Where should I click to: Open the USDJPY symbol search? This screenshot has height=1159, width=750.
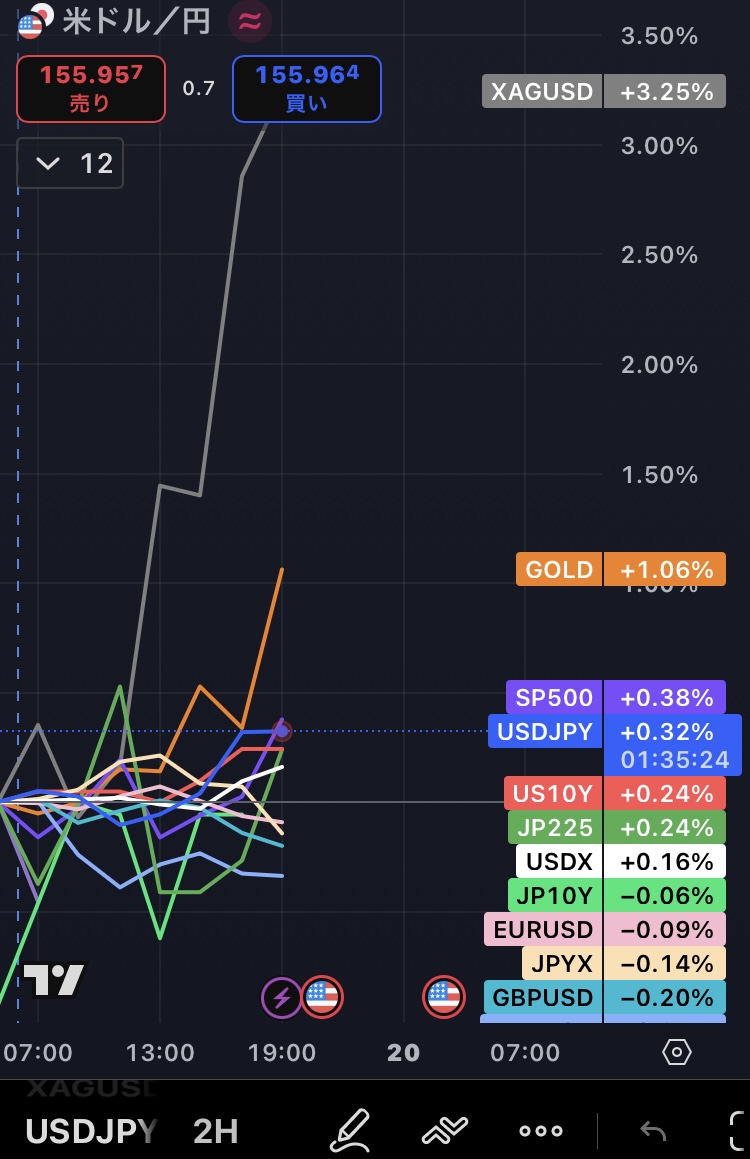[x=91, y=1131]
